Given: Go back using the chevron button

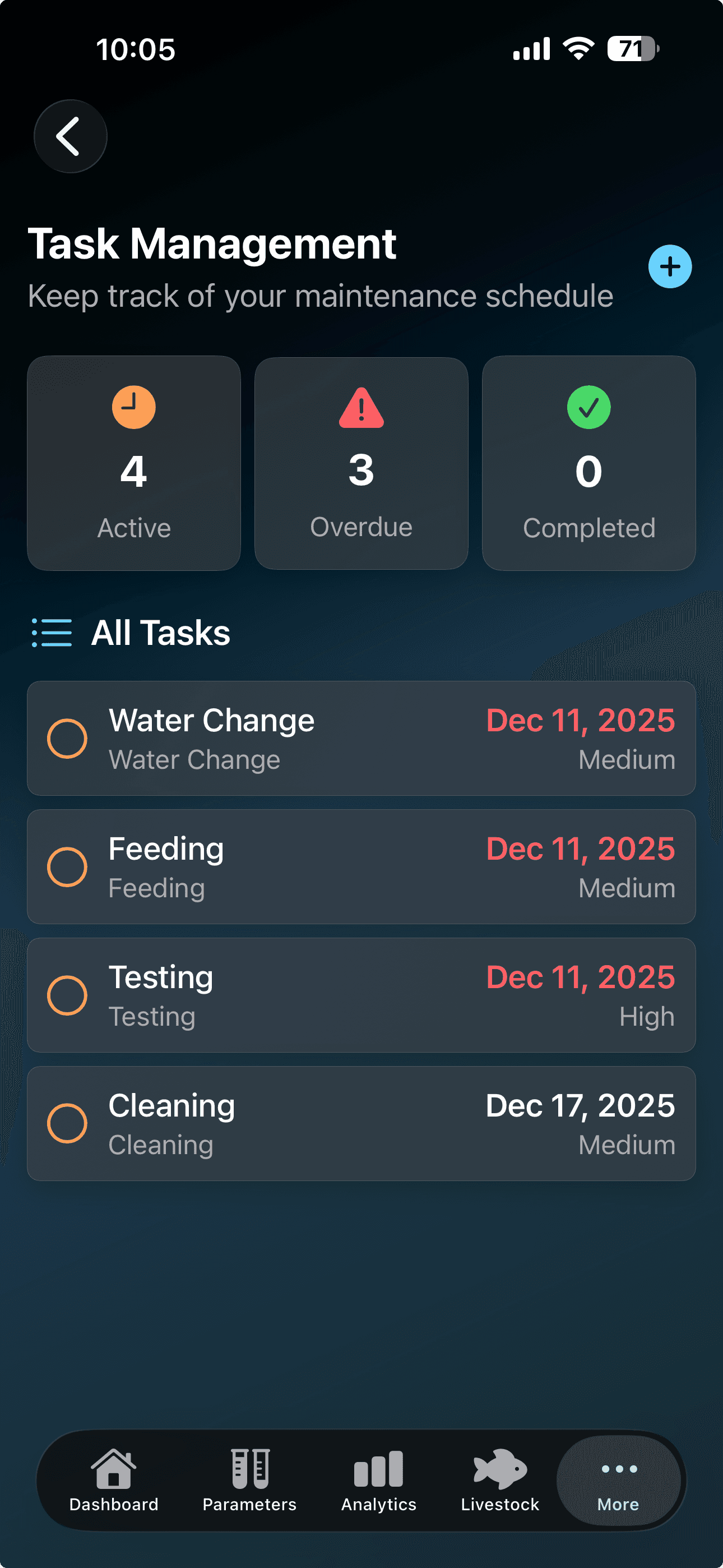Looking at the screenshot, I should point(70,136).
